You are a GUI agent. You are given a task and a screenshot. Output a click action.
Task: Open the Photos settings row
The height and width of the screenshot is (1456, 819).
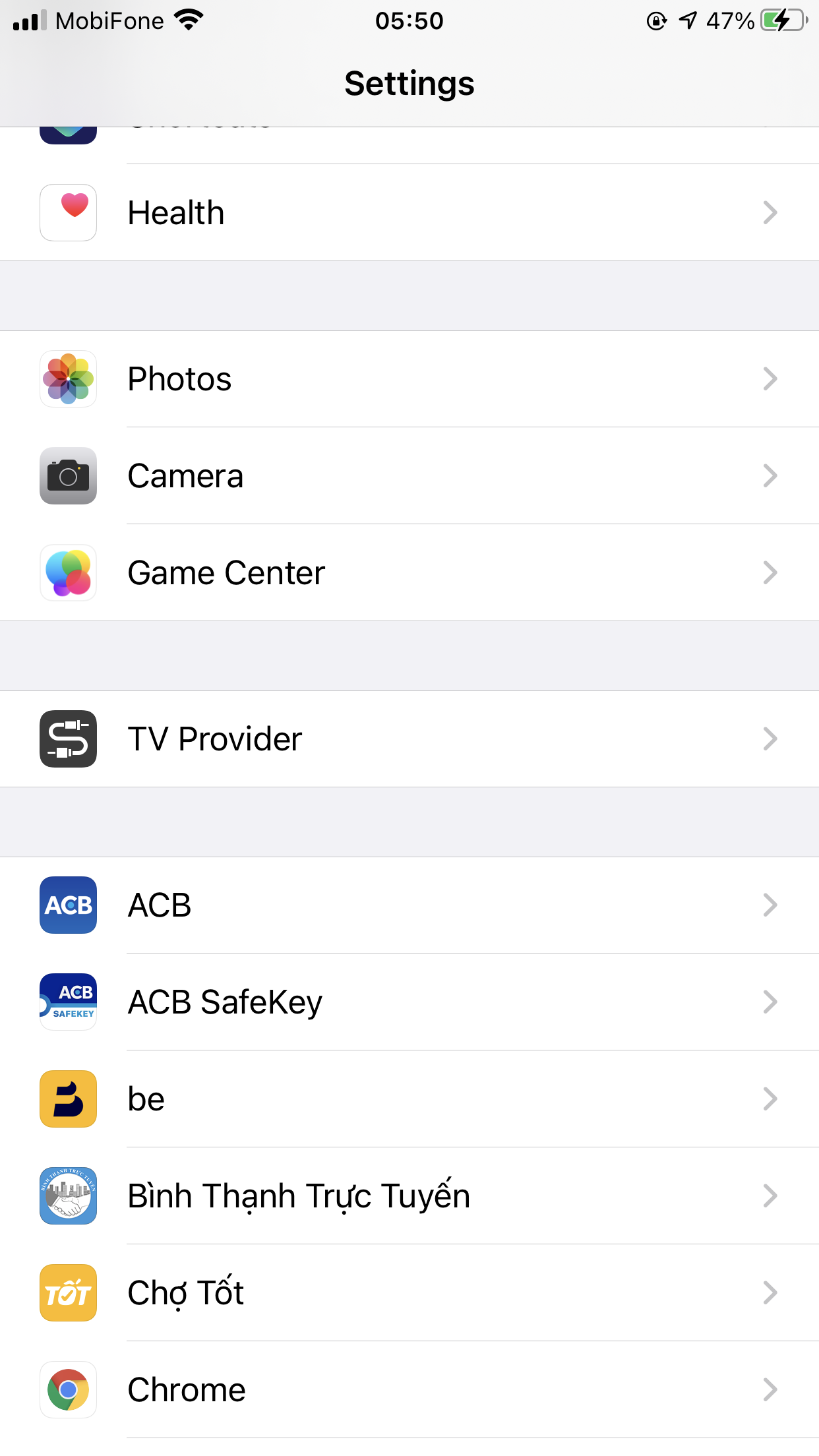coord(409,379)
